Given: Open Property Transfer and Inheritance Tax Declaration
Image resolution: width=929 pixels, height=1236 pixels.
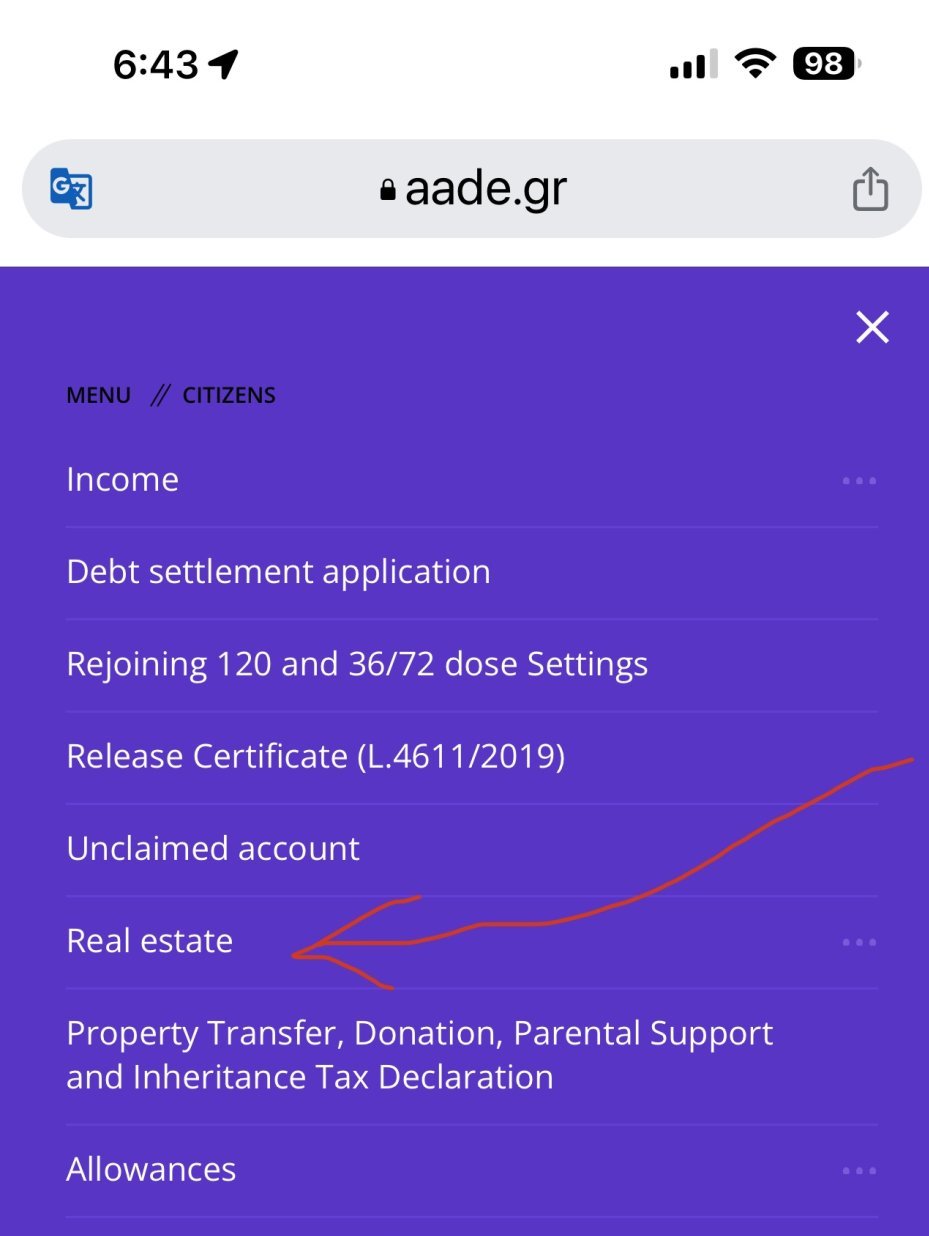Looking at the screenshot, I should point(419,1055).
